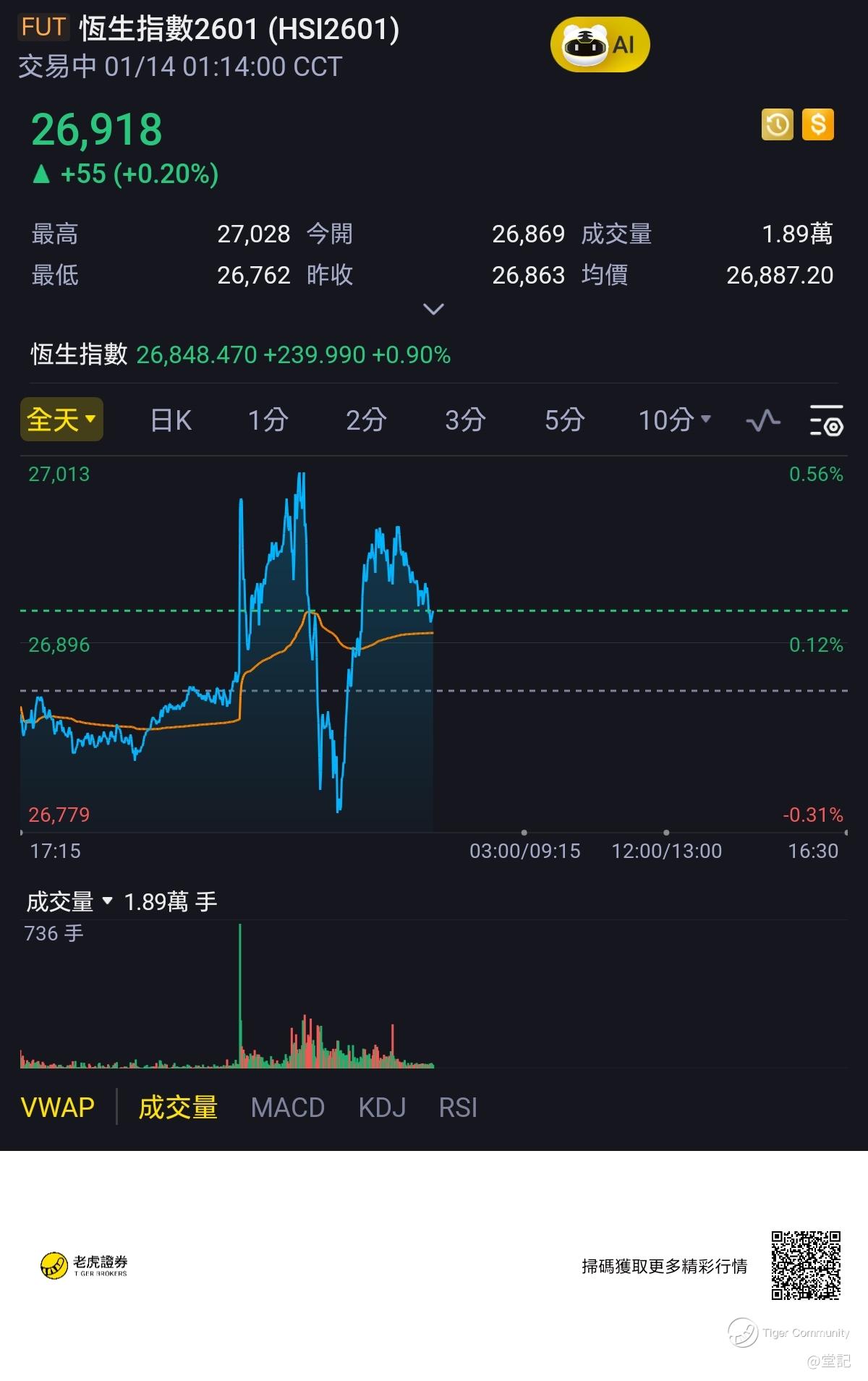Switch to the KDJ indicator
The width and height of the screenshot is (868, 1381).
pyautogui.click(x=382, y=1108)
